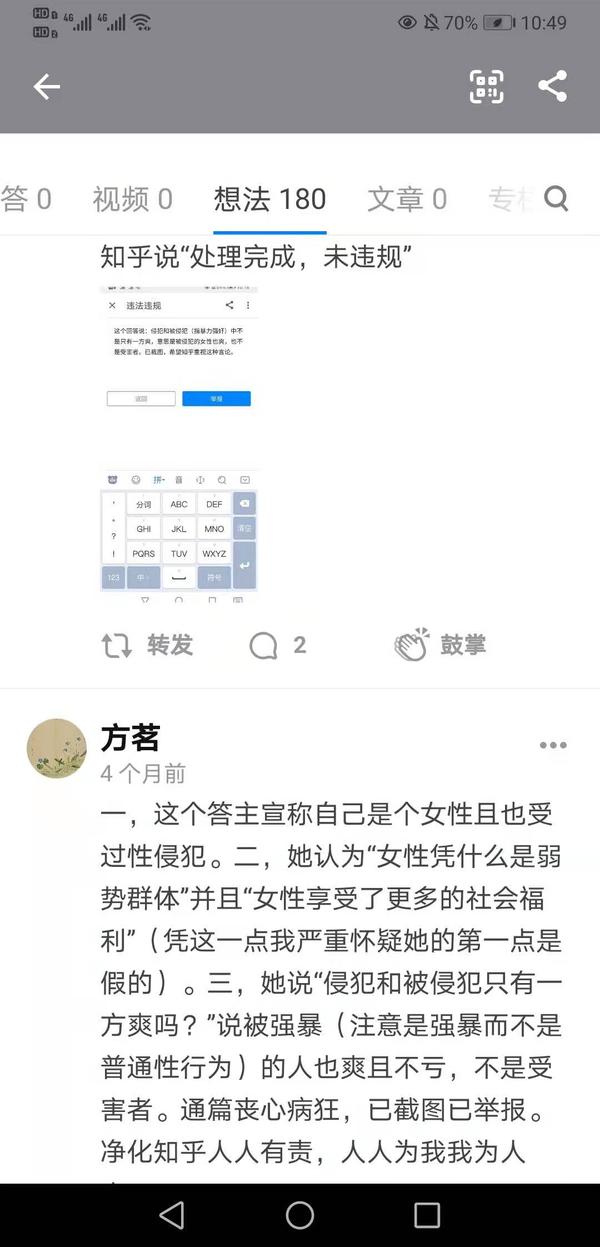This screenshot has width=600, height=1247.
Task: Switch to the 视频 tab
Action: click(x=132, y=199)
